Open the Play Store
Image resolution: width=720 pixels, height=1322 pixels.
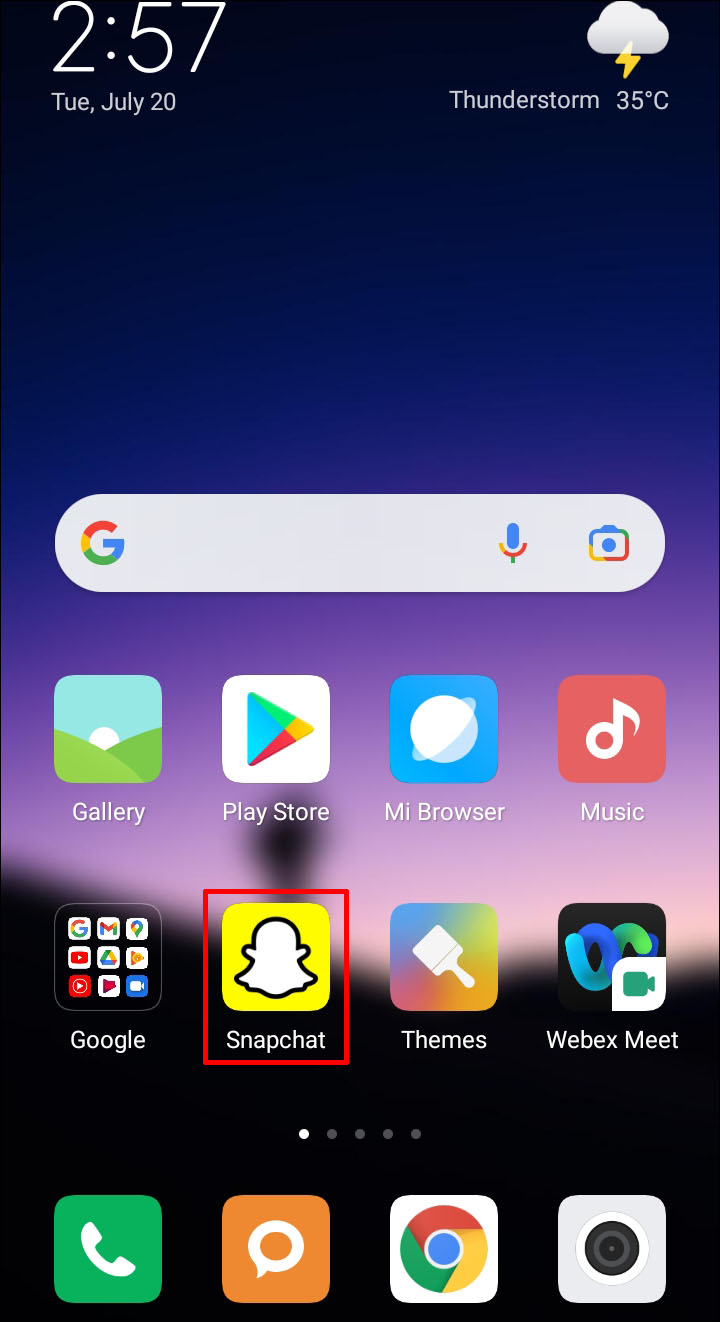(x=276, y=729)
